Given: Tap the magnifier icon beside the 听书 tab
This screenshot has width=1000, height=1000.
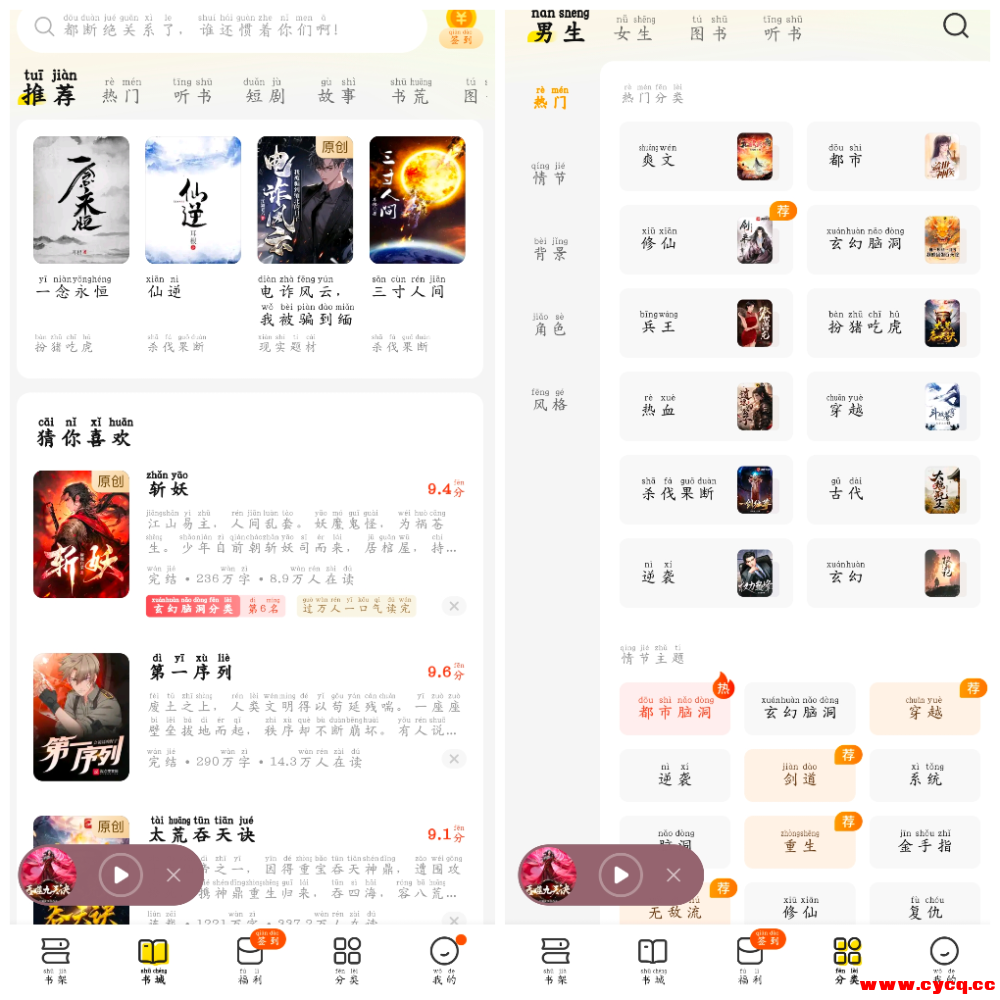Looking at the screenshot, I should coord(955,26).
